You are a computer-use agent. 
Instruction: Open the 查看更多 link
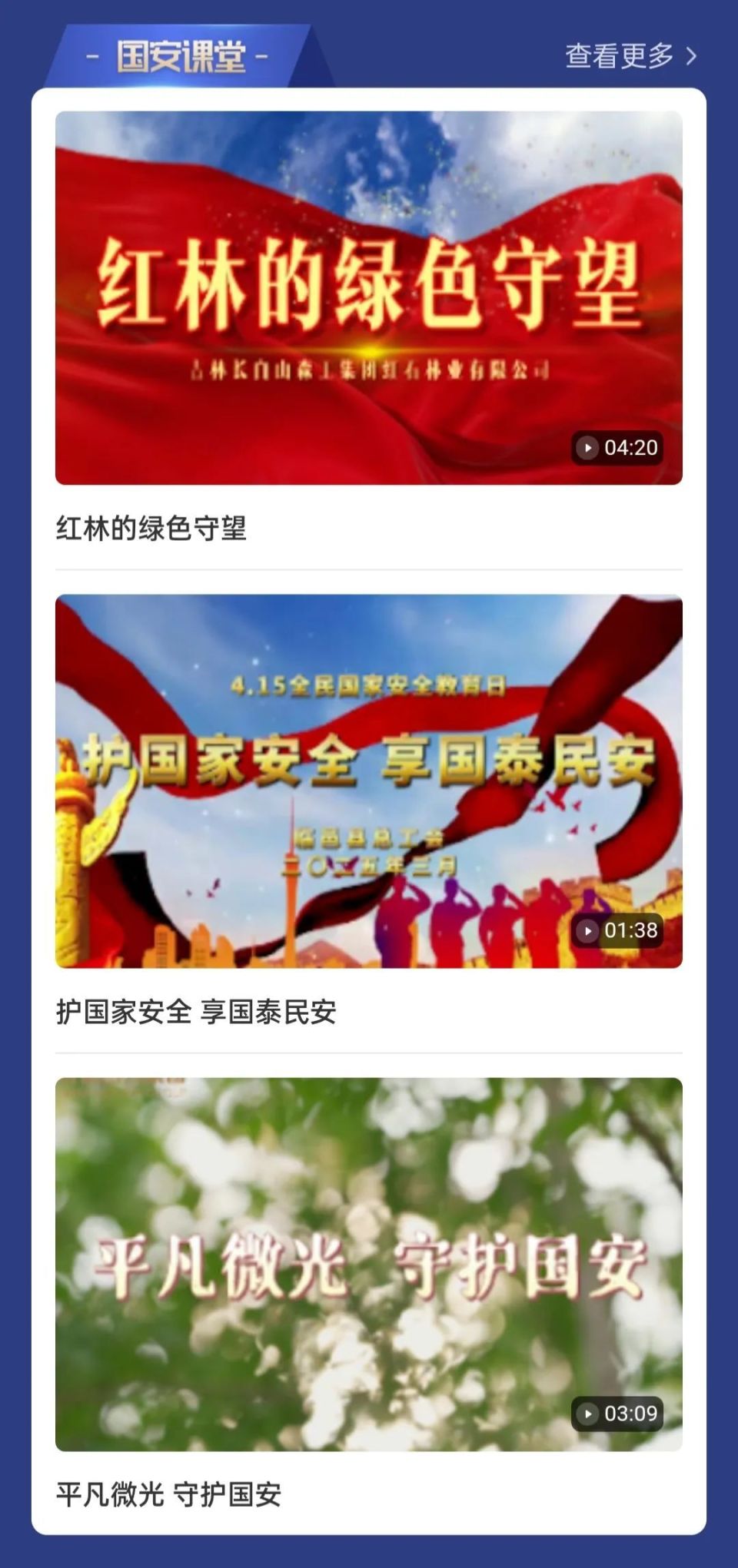(623, 55)
